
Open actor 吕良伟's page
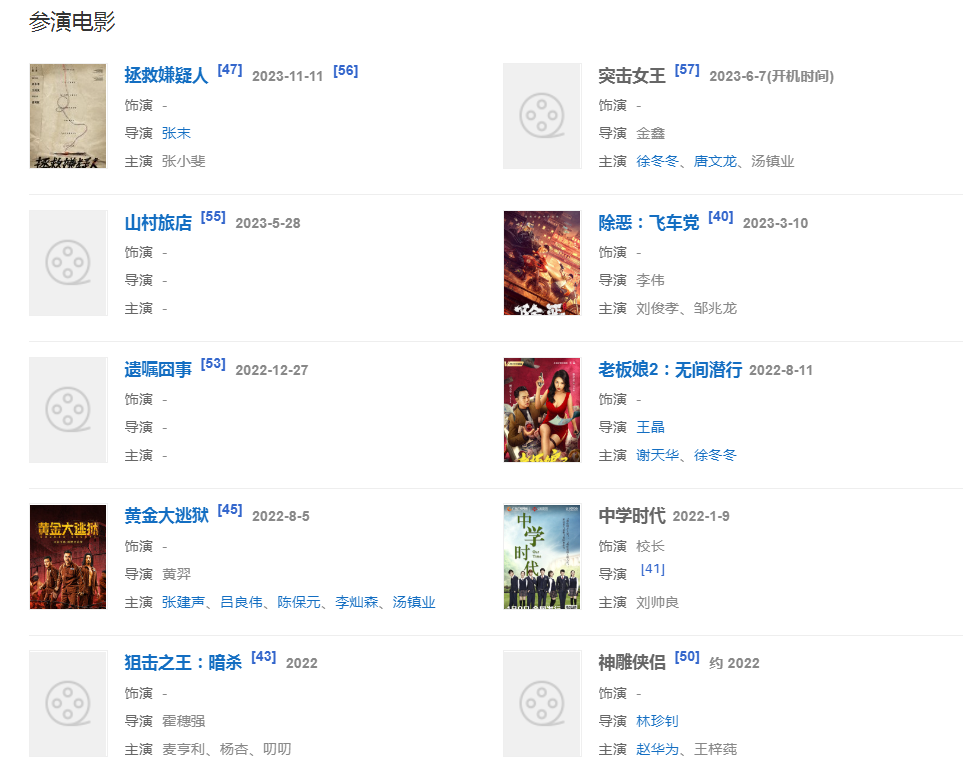241,602
